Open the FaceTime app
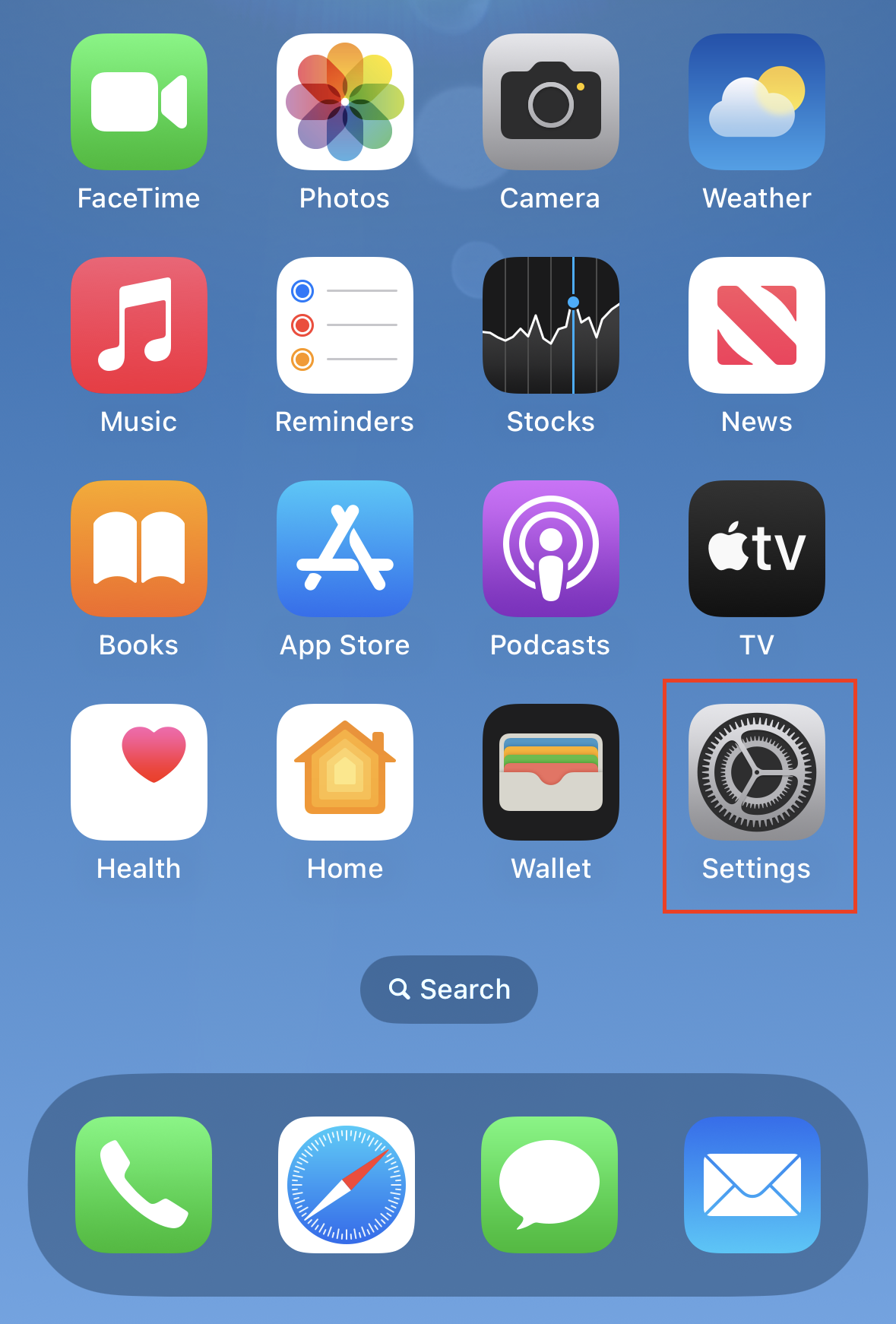The height and width of the screenshot is (1324, 896). (x=139, y=102)
